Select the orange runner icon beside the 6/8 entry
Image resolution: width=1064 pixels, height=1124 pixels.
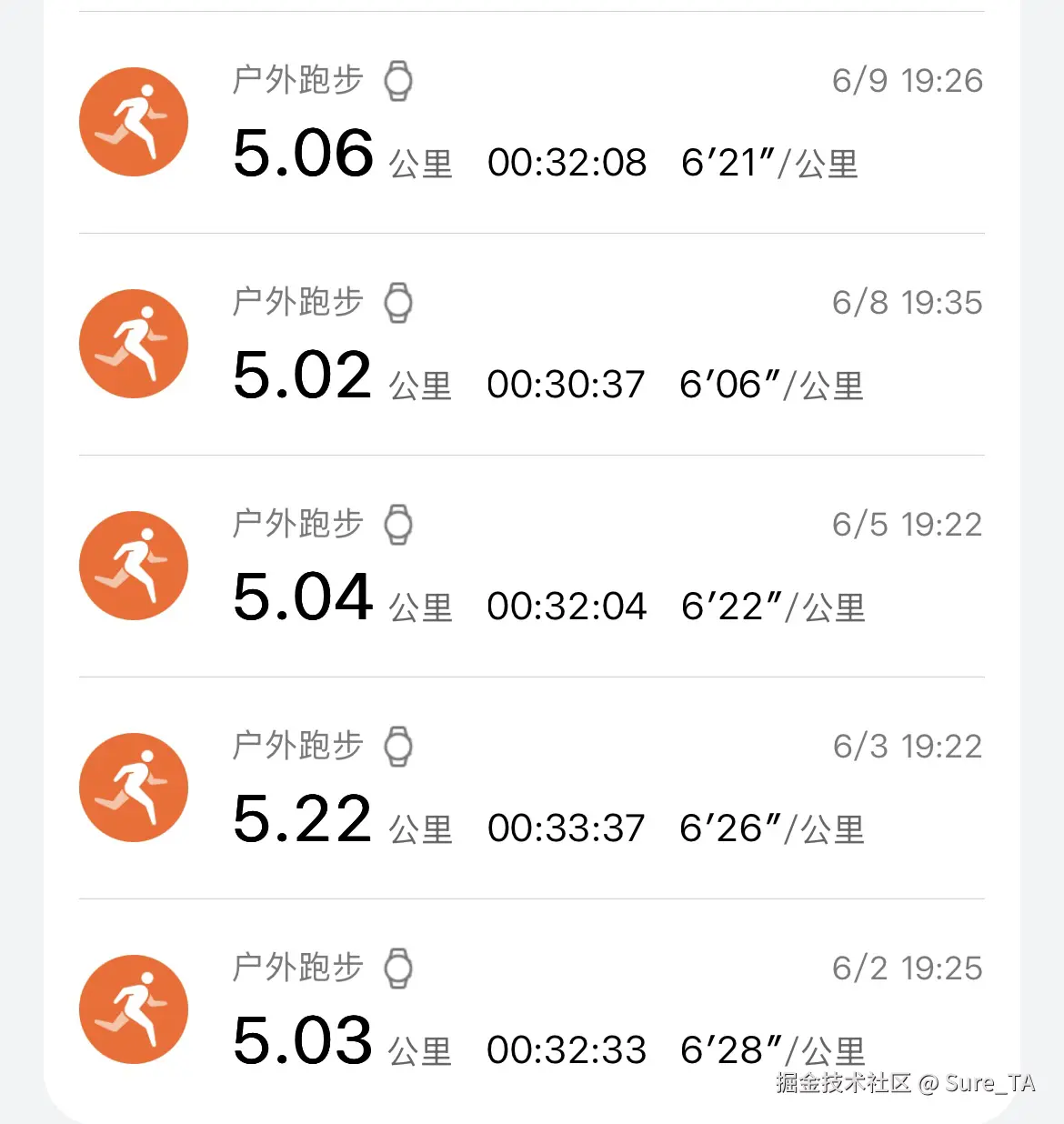(133, 344)
